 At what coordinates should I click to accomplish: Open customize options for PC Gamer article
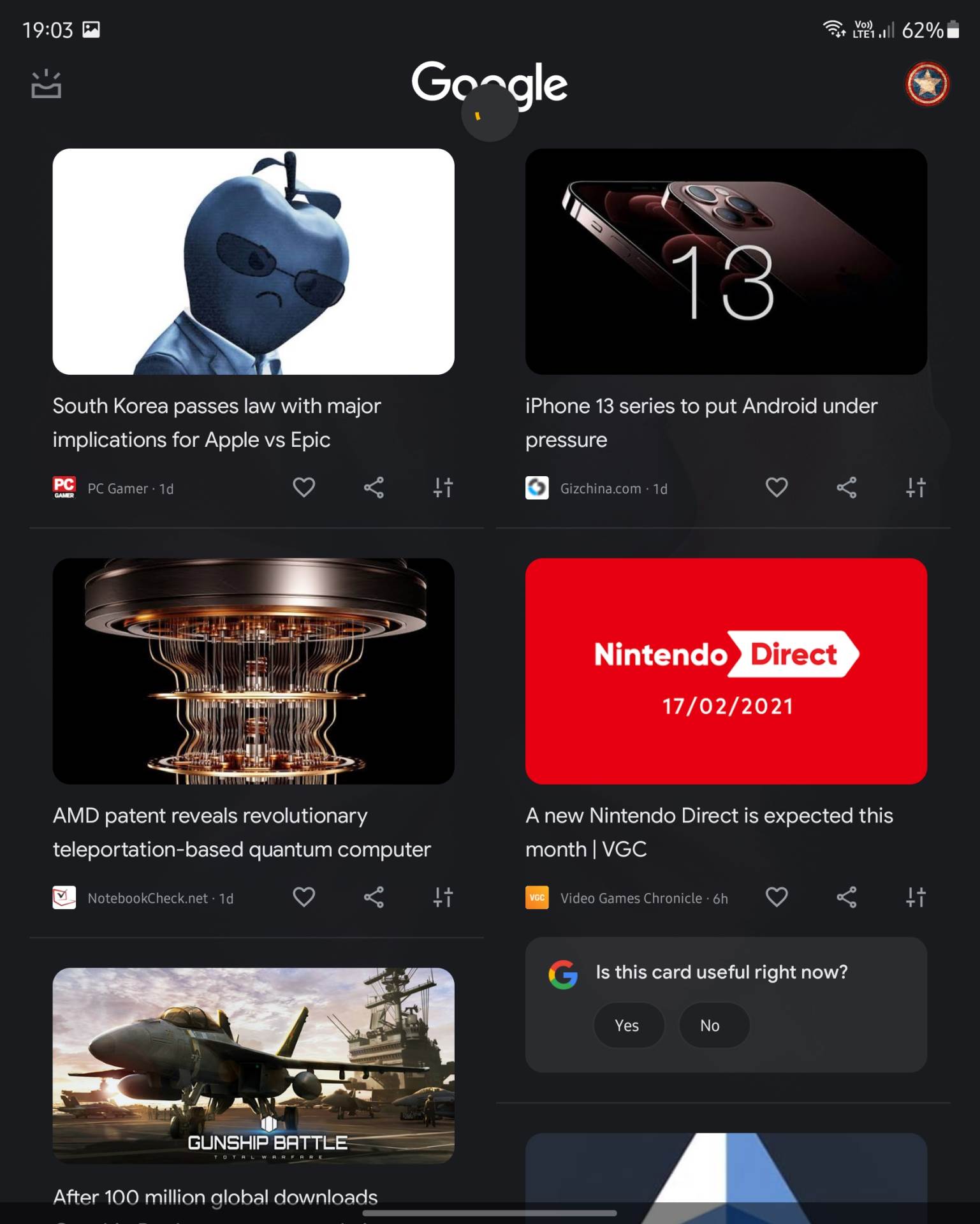(443, 488)
